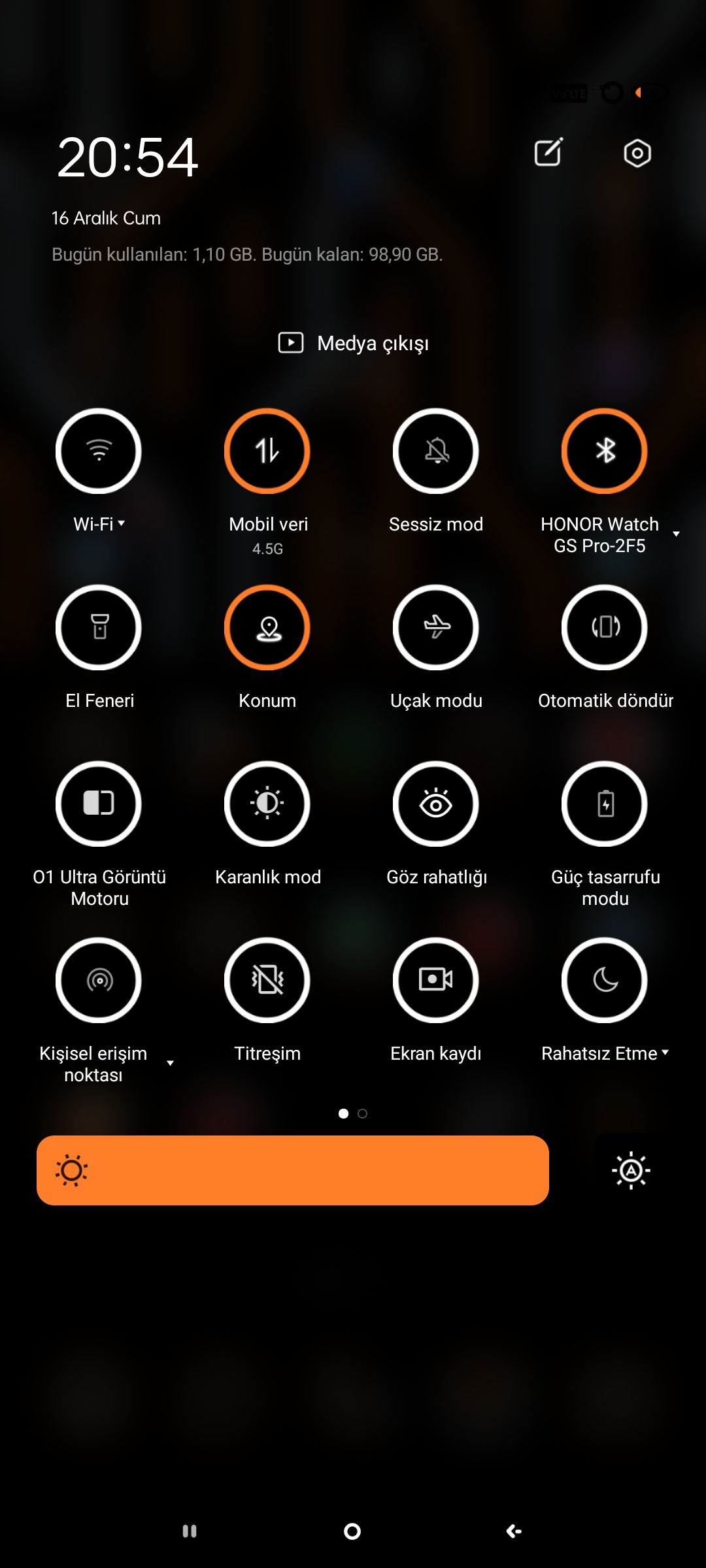Screen dimensions: 706x1568
Task: Toggle automatic brightness icon
Action: coord(631,1170)
